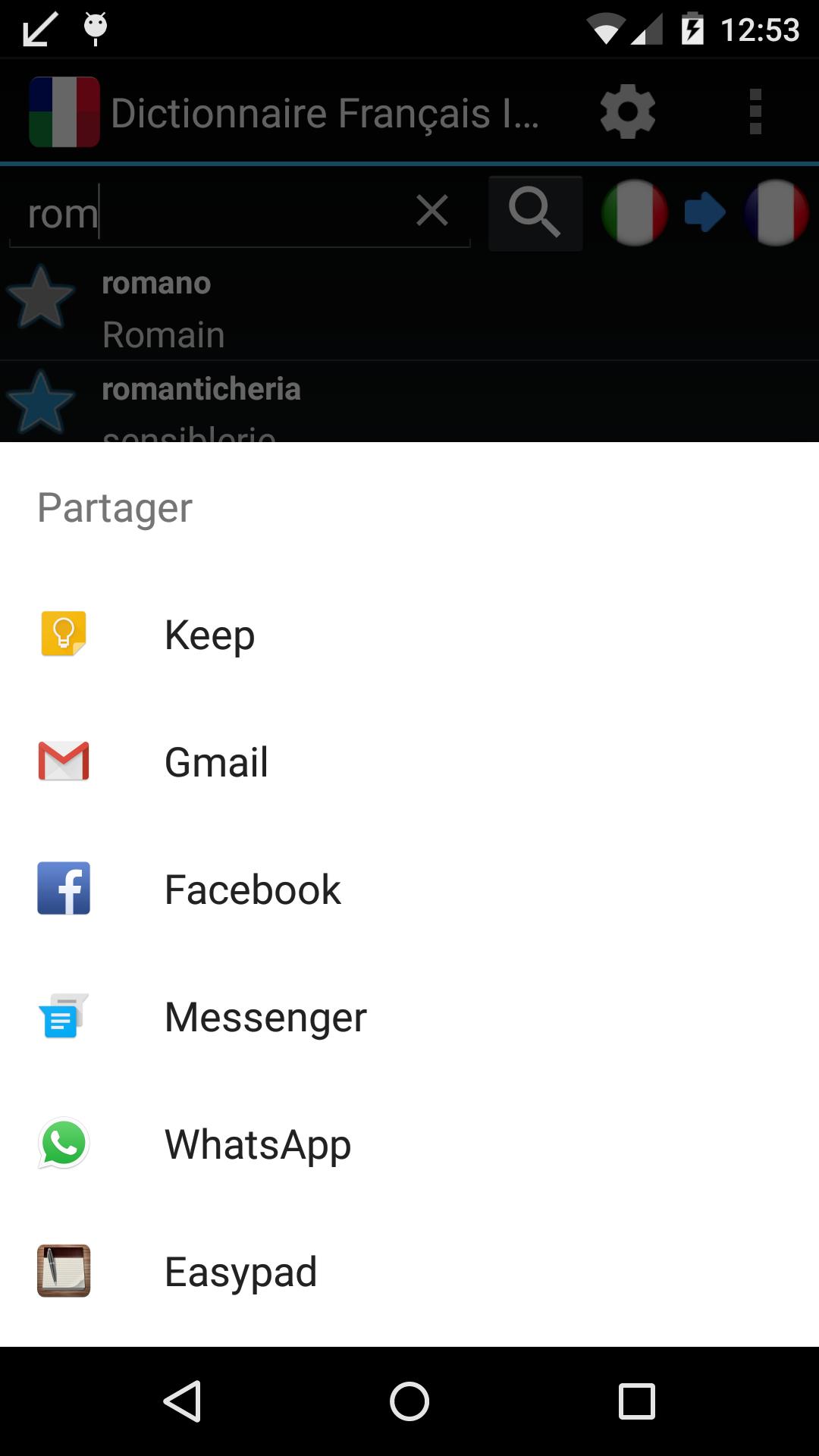Viewport: 819px width, 1456px height.
Task: Open the settings gear in the dictionary app
Action: [x=627, y=111]
